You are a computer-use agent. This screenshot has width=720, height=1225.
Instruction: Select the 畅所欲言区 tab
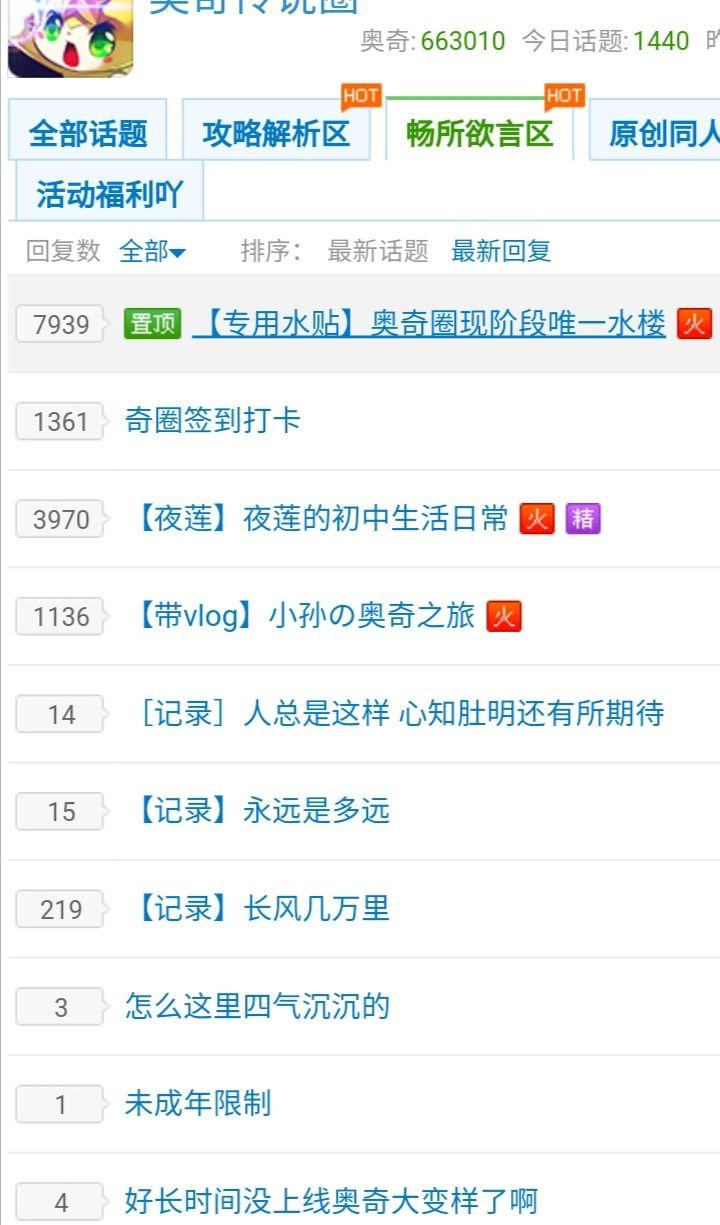tap(479, 134)
